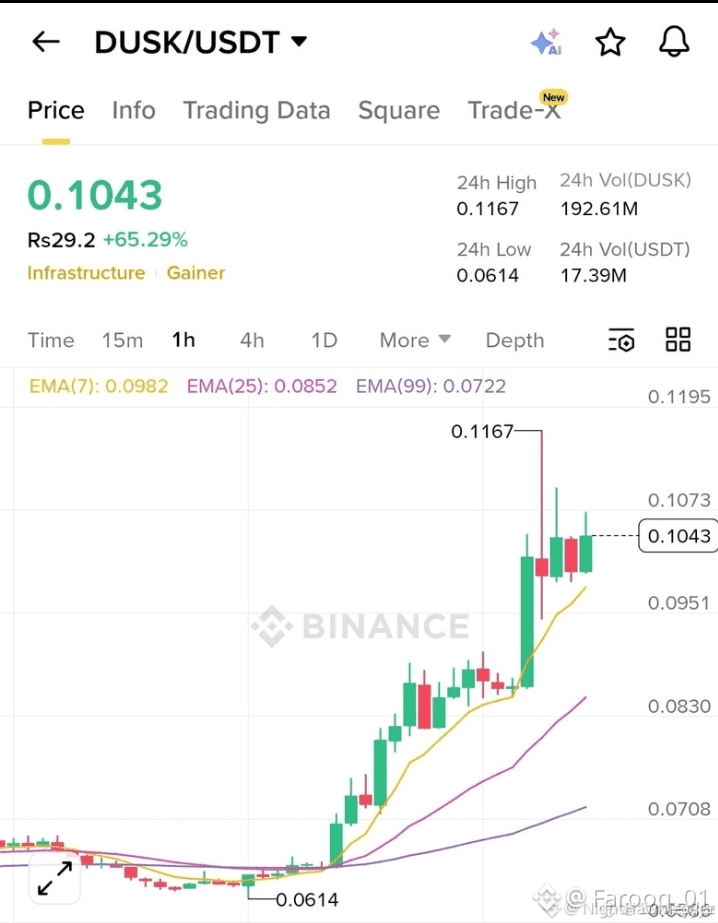Expand chart to full screen
The width and height of the screenshot is (718, 923).
click(54, 878)
